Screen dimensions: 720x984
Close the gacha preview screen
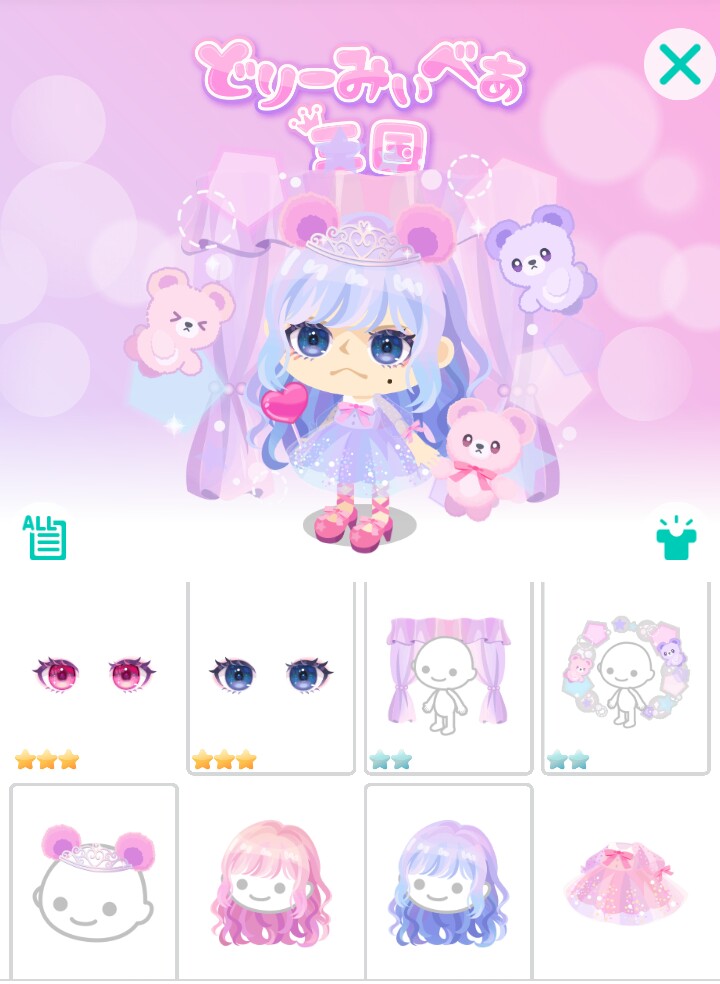(679, 64)
